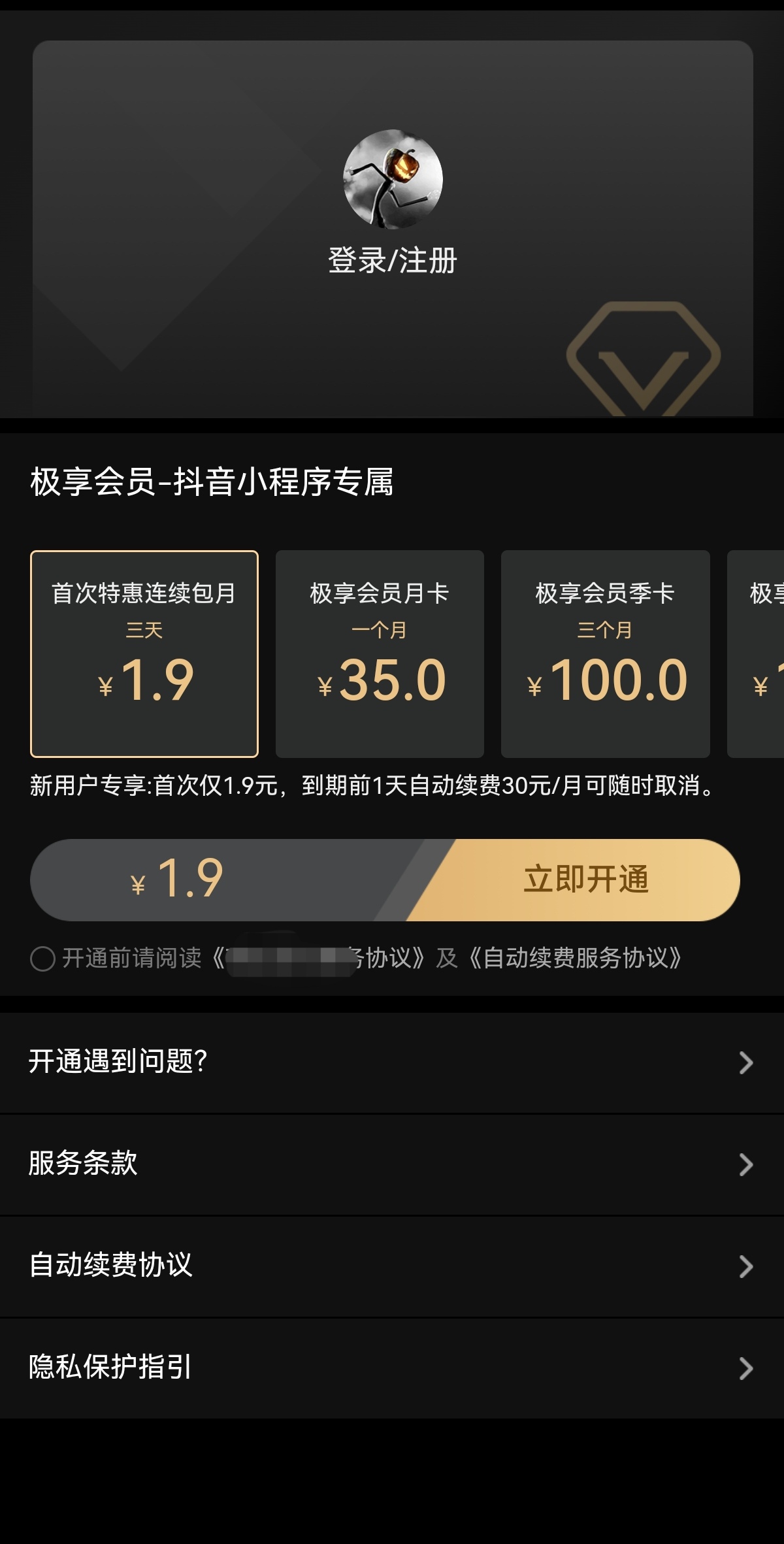Image resolution: width=784 pixels, height=1544 pixels.
Task: Check the agreement circle before 开通前请阅读
Action: pos(42,959)
